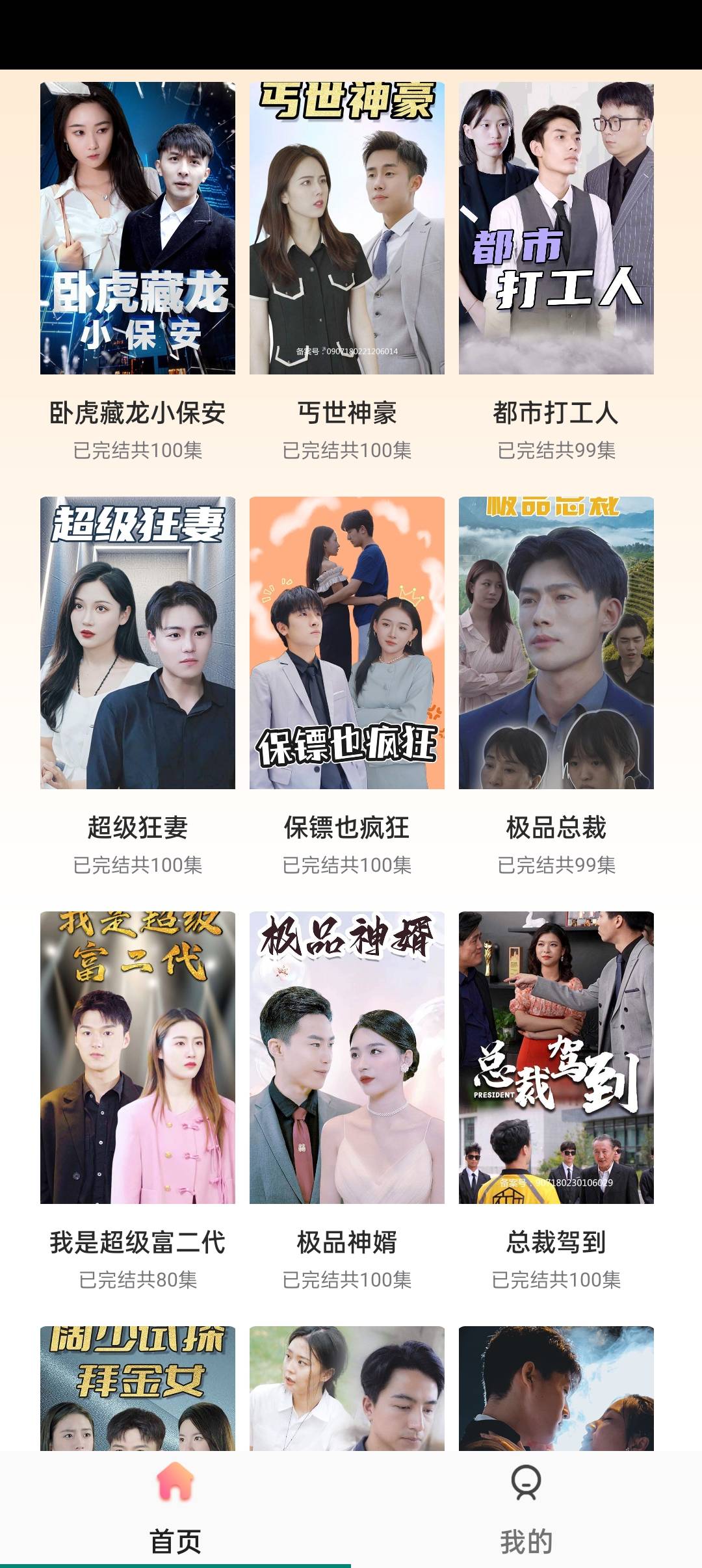Play the drama 总裁驾到
The image size is (702, 1568).
[556, 1058]
